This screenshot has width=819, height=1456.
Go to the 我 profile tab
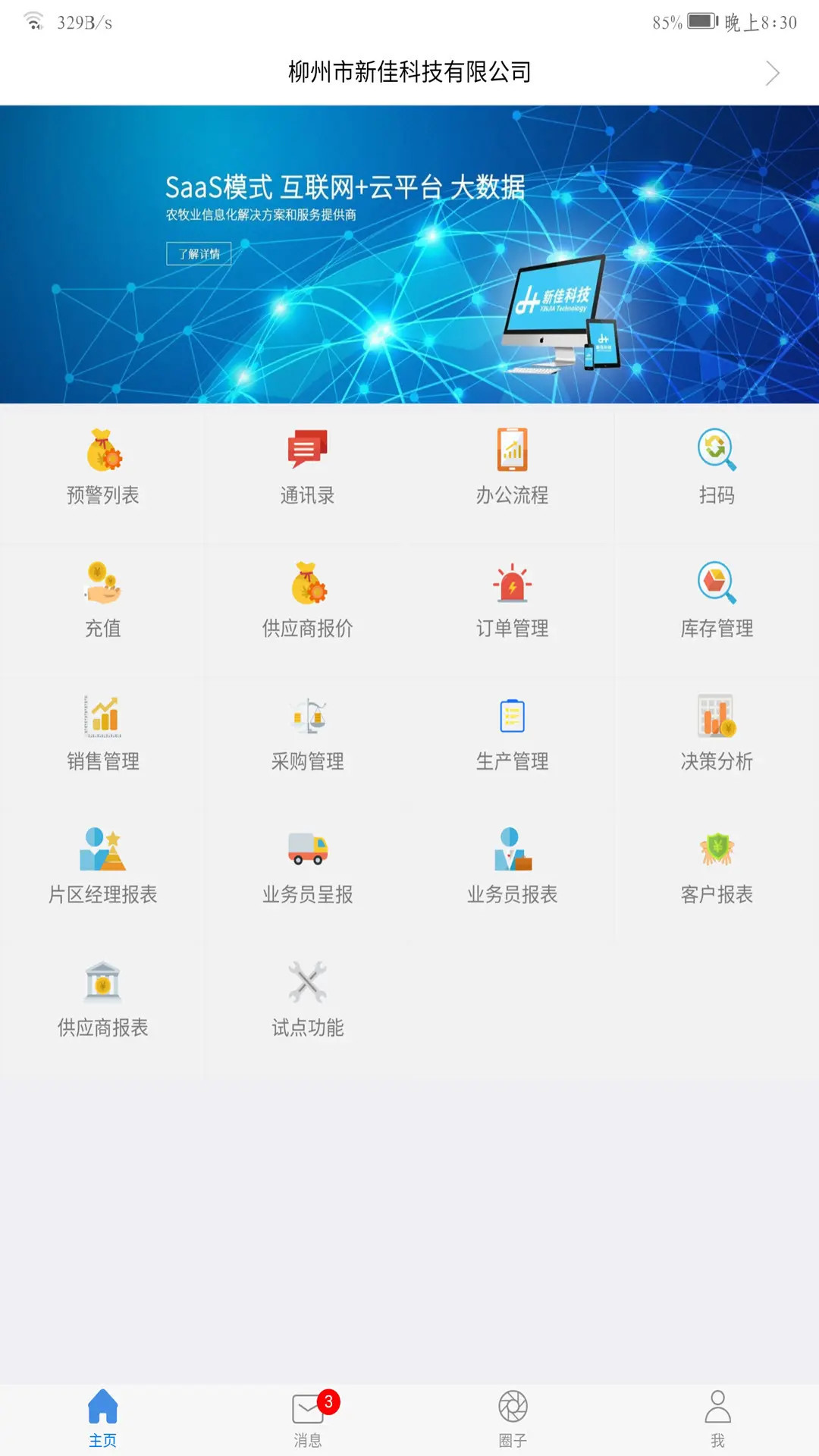(x=717, y=1420)
